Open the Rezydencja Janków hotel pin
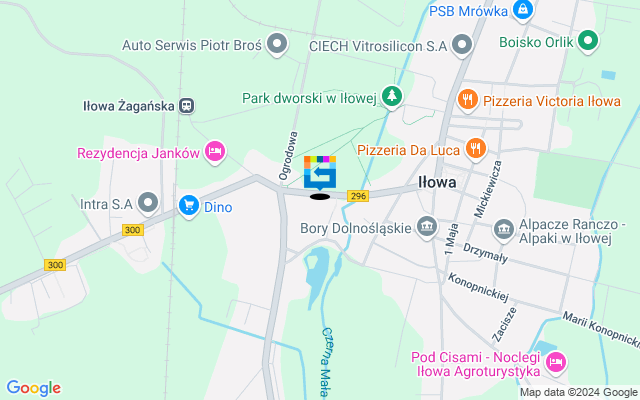This screenshot has width=640, height=400. (x=214, y=152)
